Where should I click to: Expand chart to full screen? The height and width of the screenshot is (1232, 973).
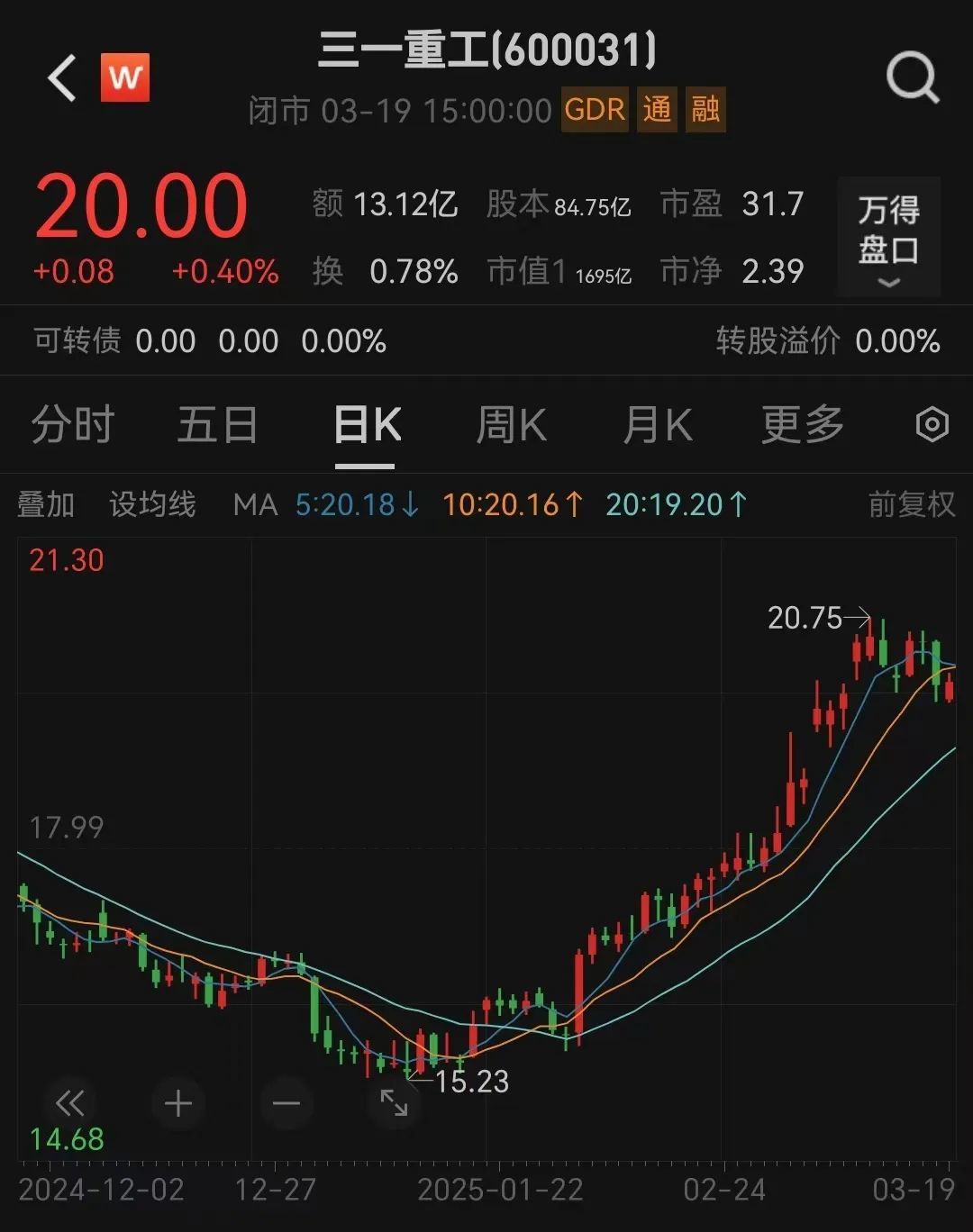(x=394, y=1103)
